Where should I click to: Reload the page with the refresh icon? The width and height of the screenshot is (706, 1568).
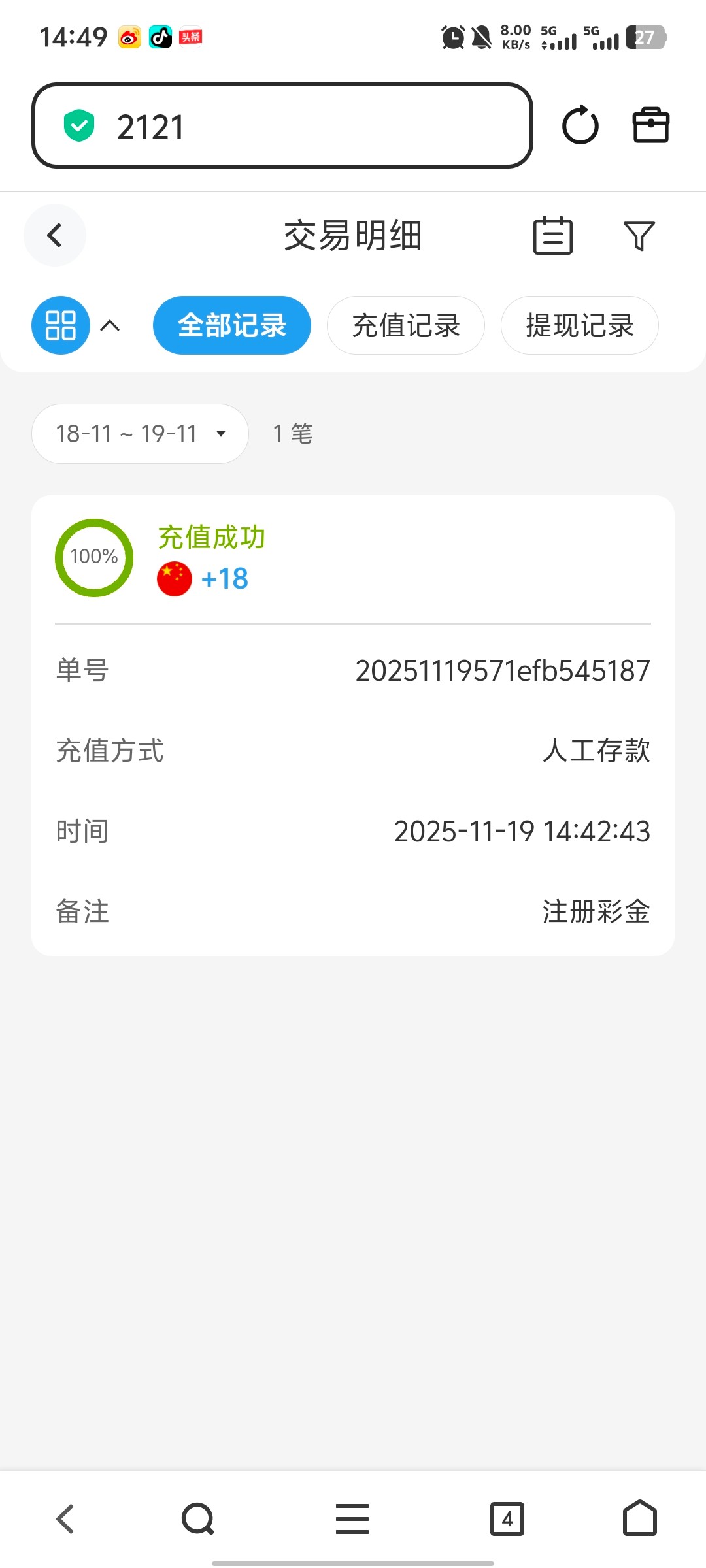pos(580,125)
